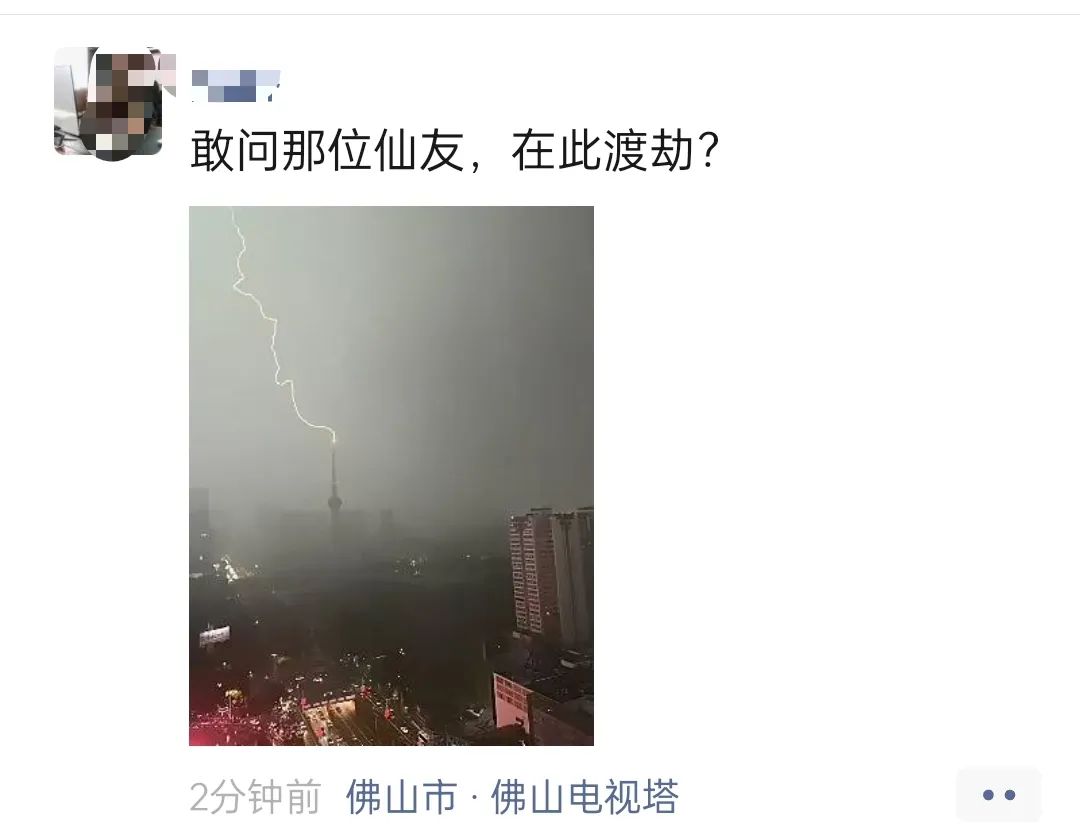1080x834 pixels.
Task: Open location link 佛山市 · 佛山电视塔
Action: coord(512,797)
